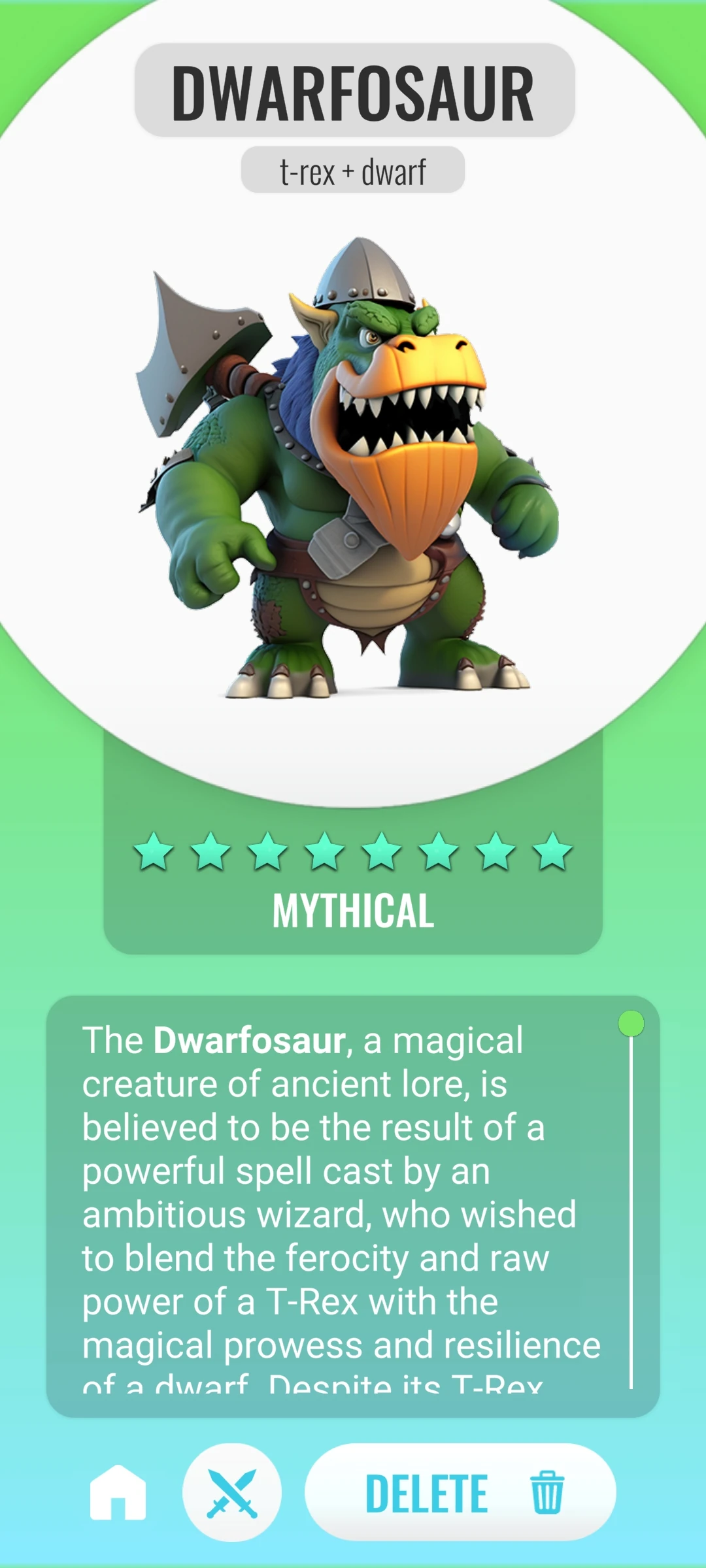Open the t-rex + dwarf combination chip
706x1568 pixels.
[353, 170]
